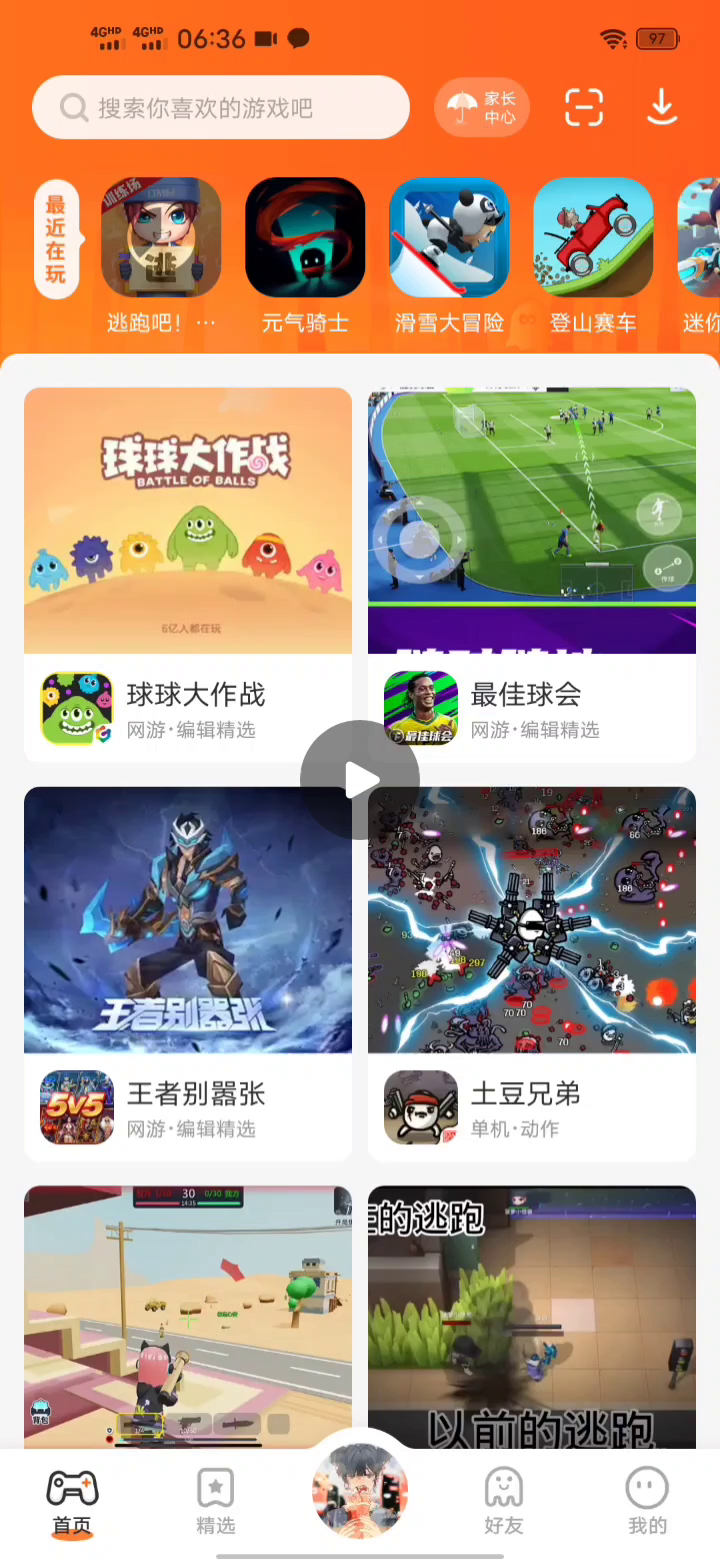Open the 球球大作战 game card
The height and width of the screenshot is (1560, 720).
tap(188, 575)
